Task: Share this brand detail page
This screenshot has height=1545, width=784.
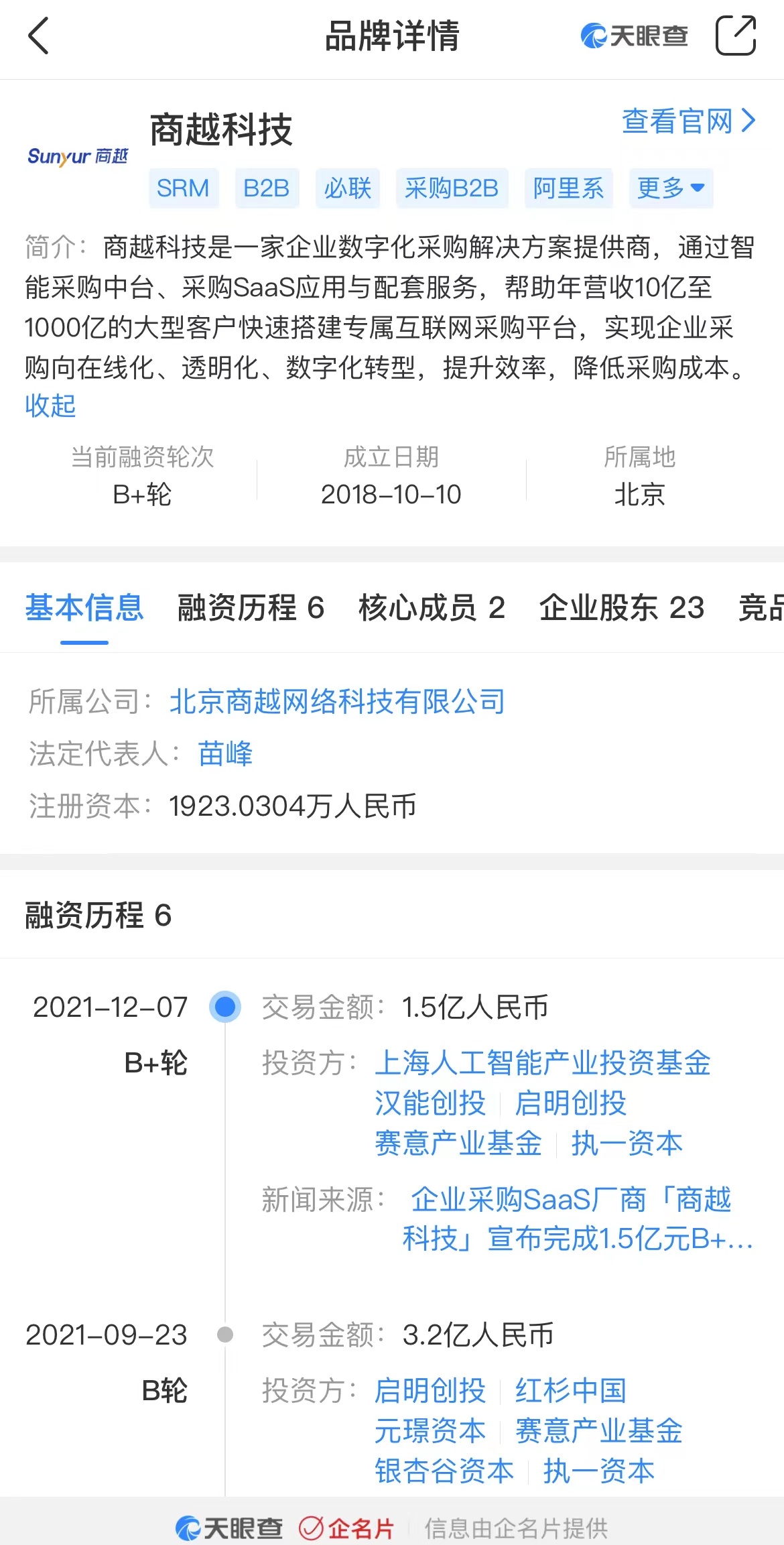Action: (736, 36)
